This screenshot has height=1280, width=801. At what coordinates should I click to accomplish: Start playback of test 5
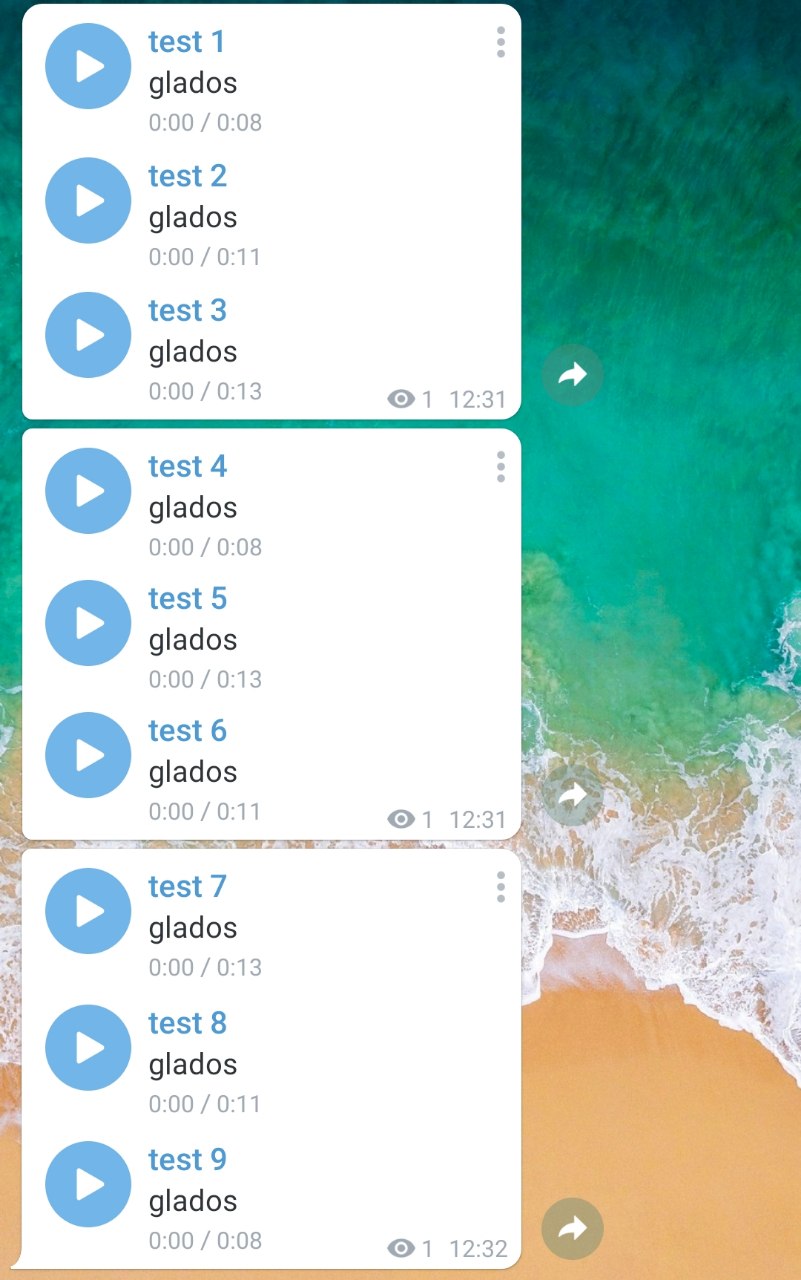(88, 622)
